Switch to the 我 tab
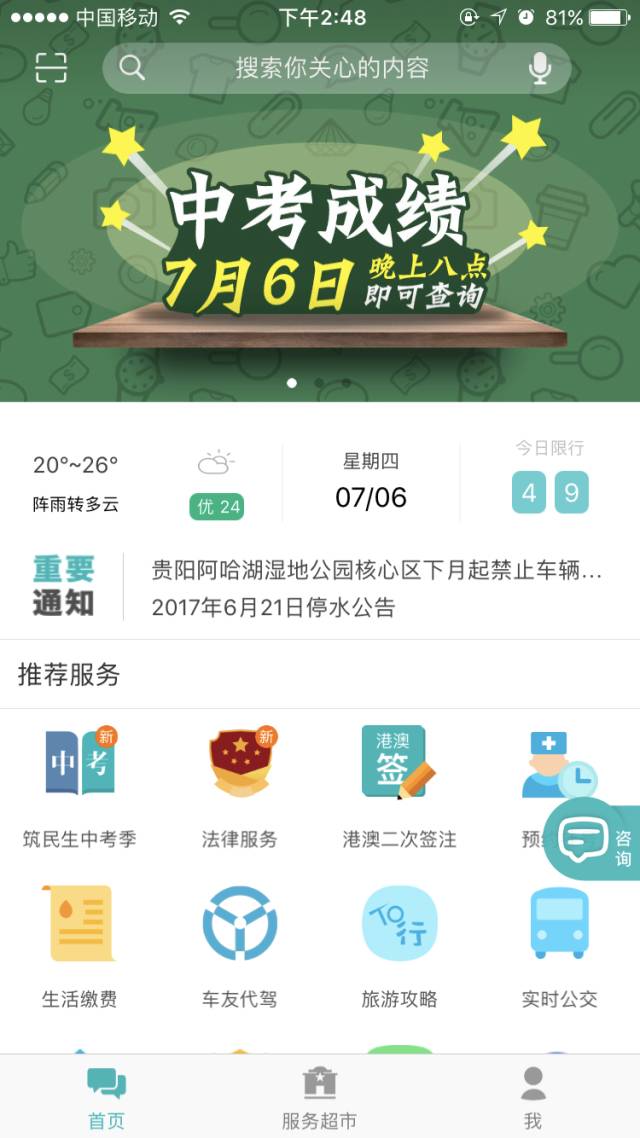 [x=533, y=1097]
